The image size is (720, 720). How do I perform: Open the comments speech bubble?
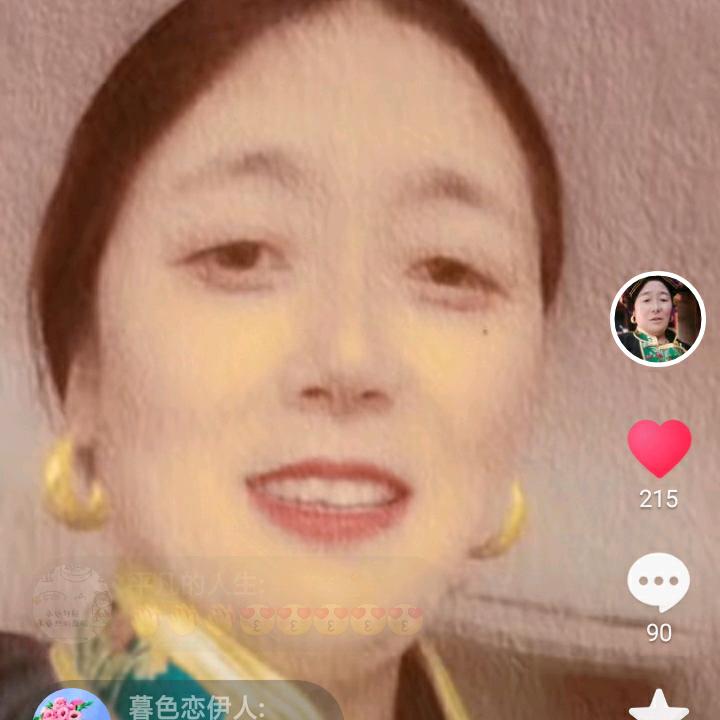tap(658, 582)
